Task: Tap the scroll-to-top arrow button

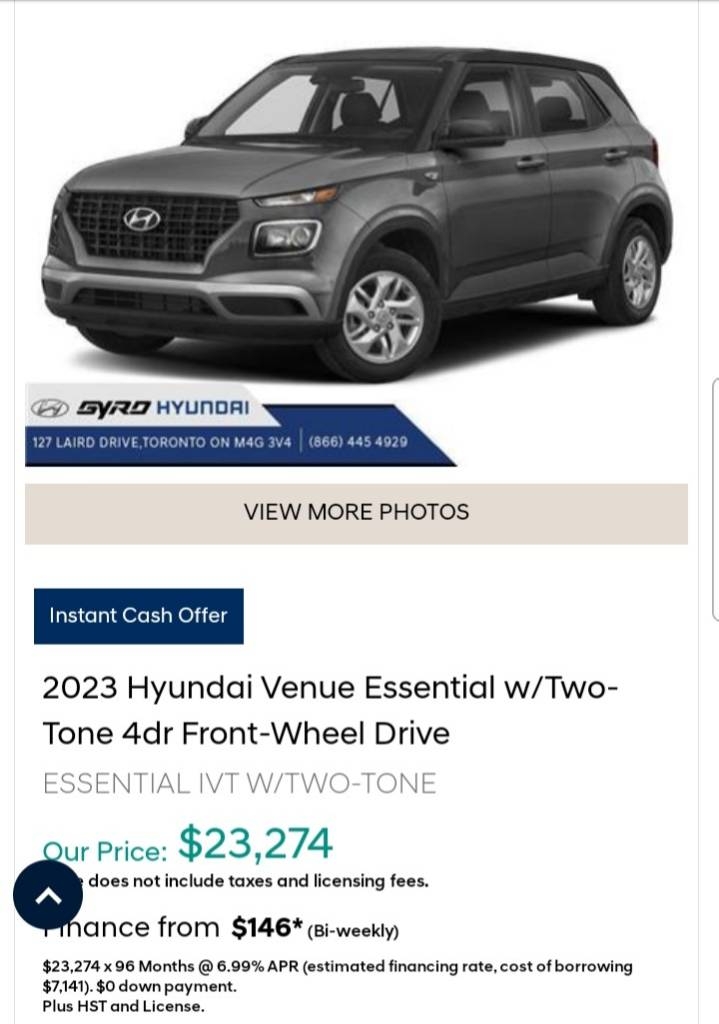Action: (x=48, y=894)
